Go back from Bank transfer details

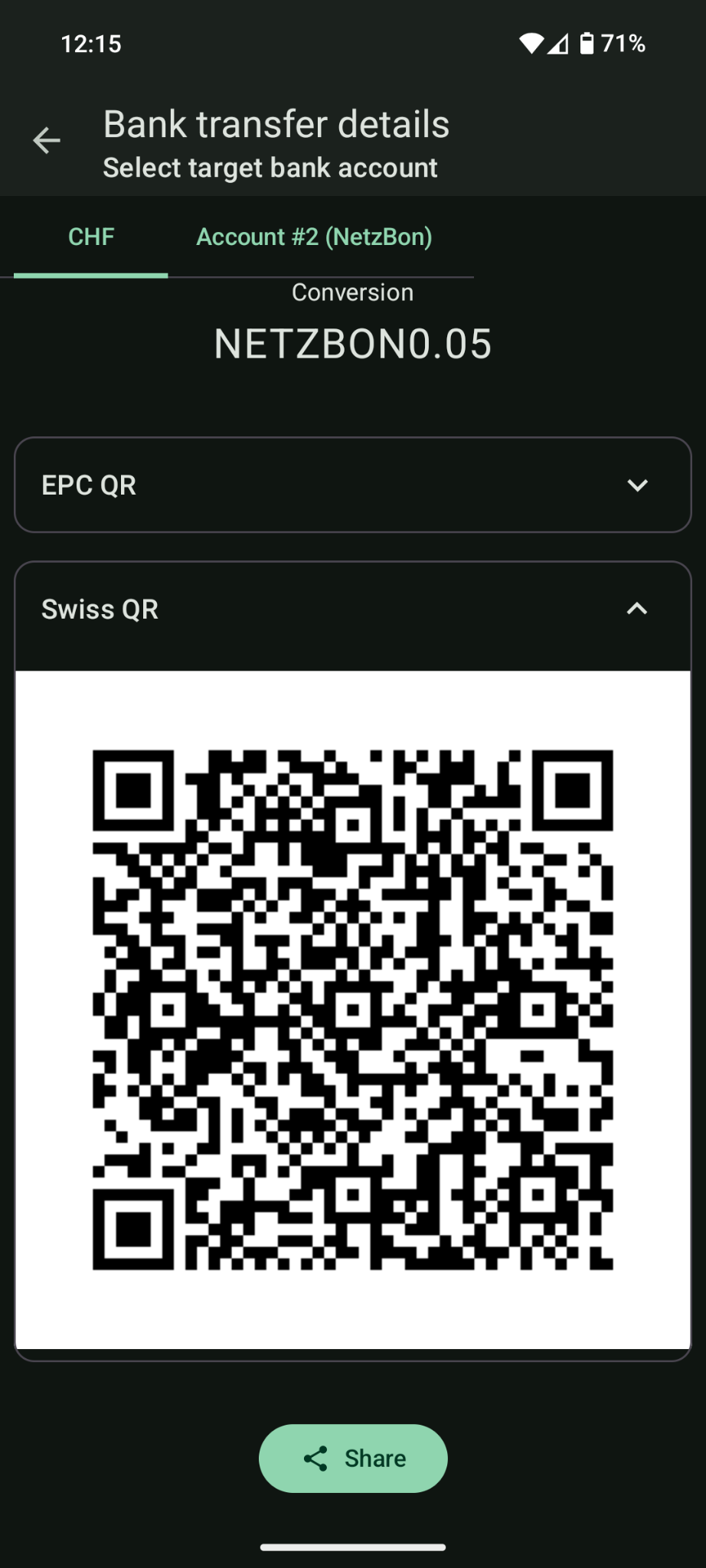[47, 141]
